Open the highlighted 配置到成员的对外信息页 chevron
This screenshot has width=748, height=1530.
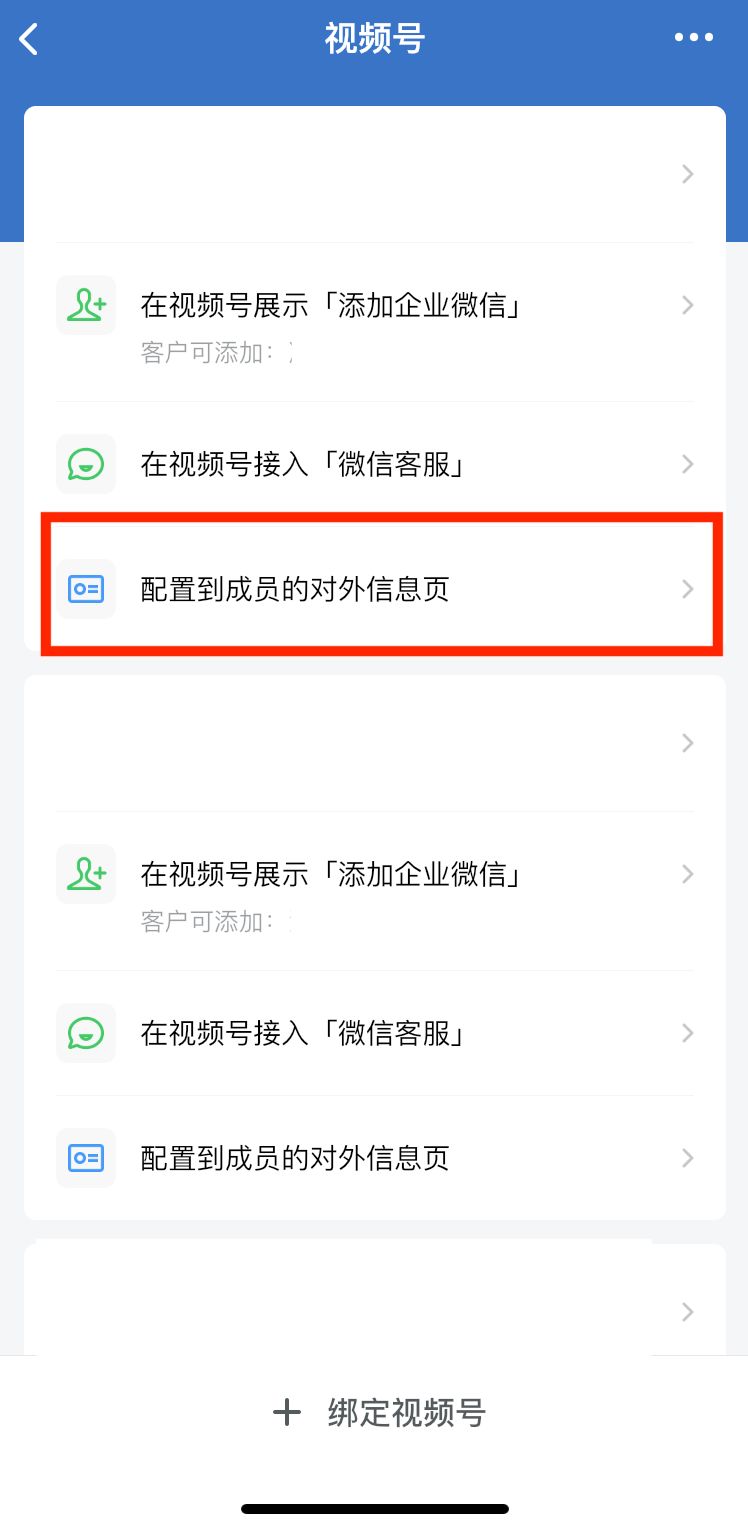click(687, 589)
